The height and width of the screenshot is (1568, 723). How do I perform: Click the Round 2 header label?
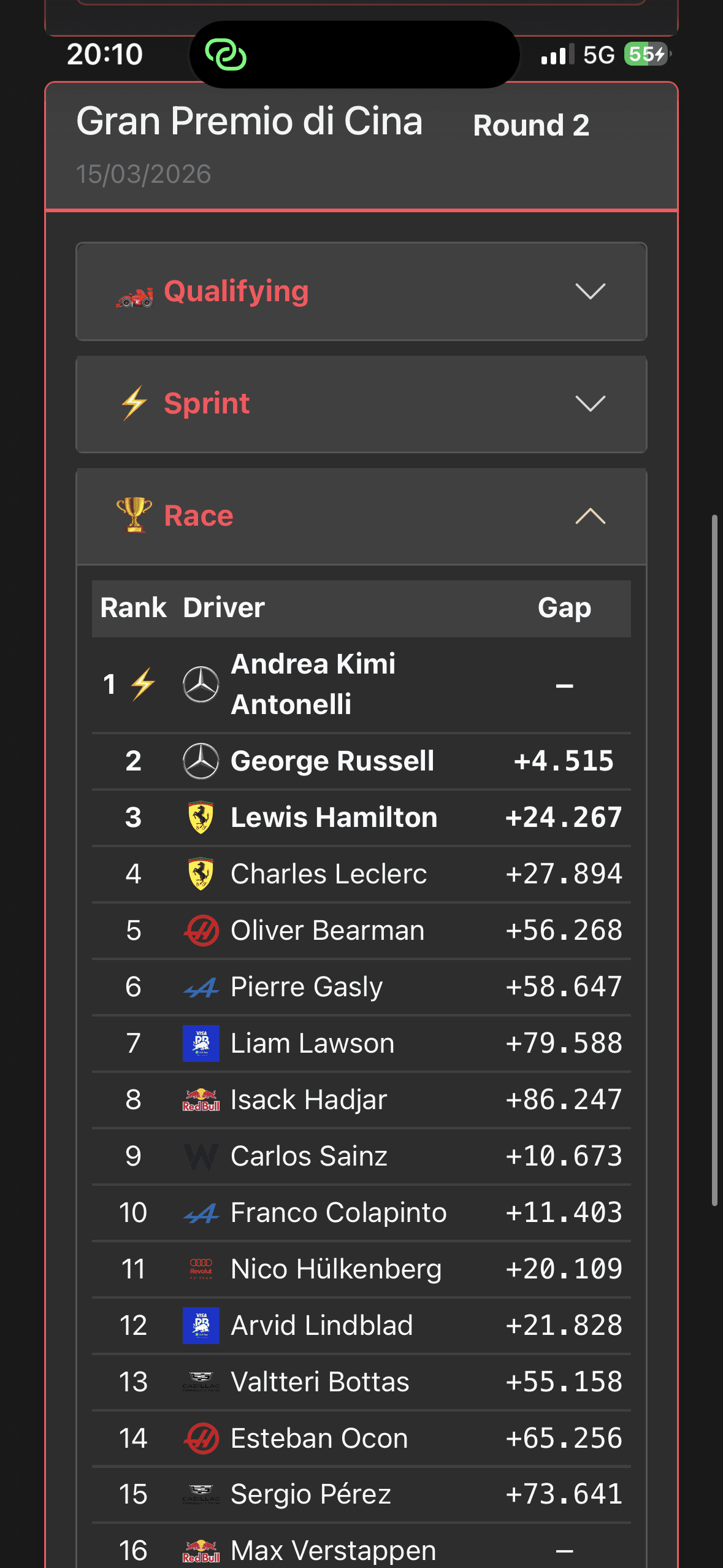(531, 126)
